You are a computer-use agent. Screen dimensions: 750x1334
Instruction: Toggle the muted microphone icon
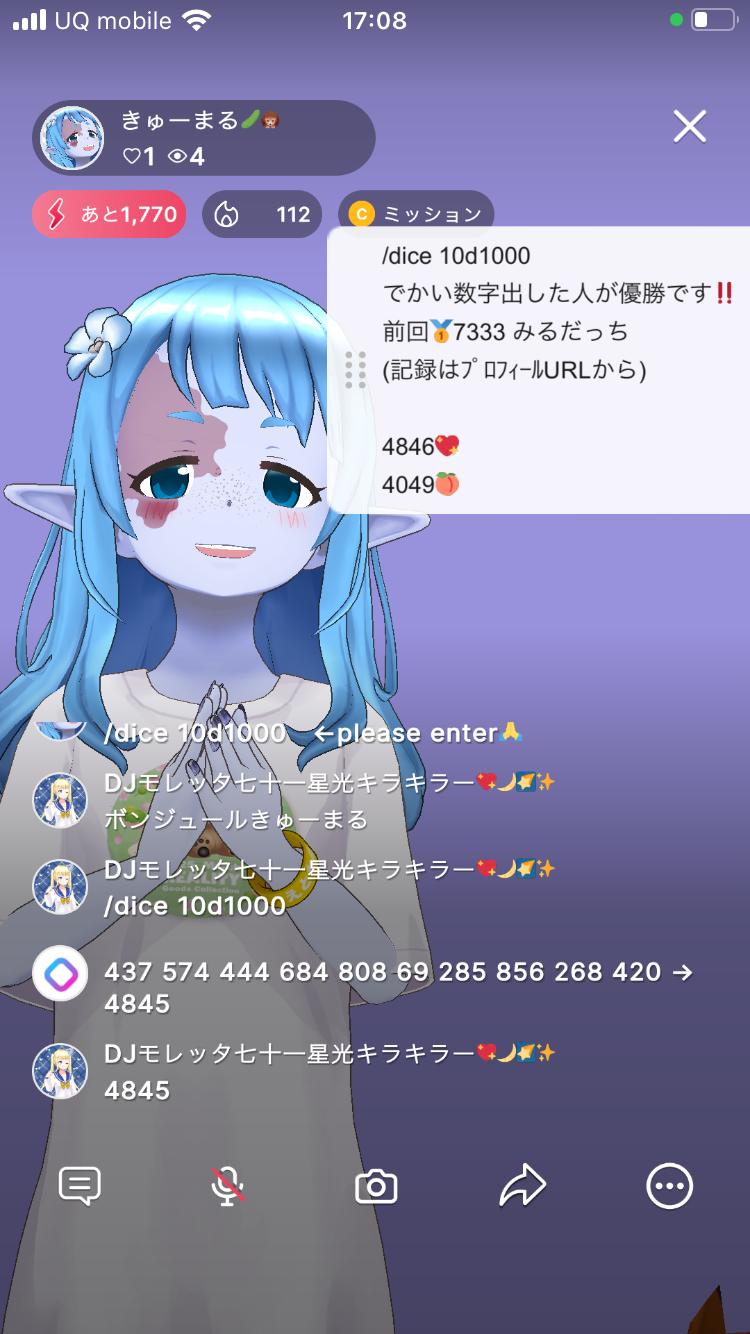[228, 1186]
